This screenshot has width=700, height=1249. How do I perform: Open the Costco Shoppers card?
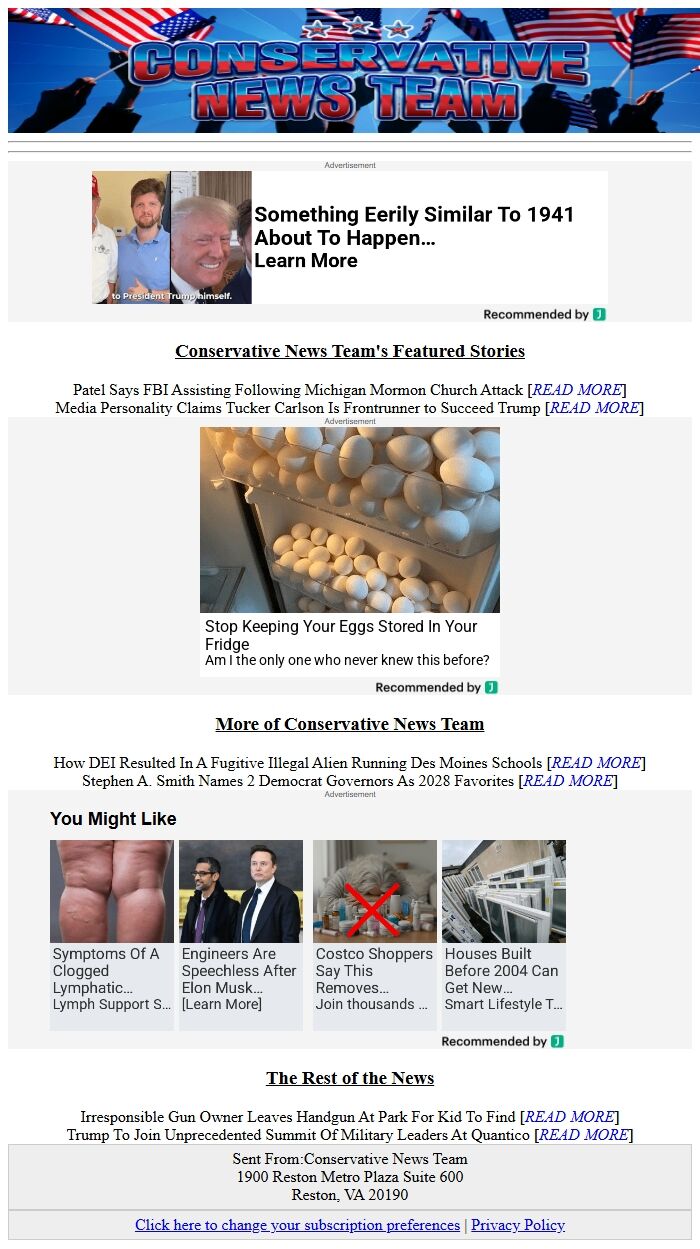pyautogui.click(x=375, y=935)
